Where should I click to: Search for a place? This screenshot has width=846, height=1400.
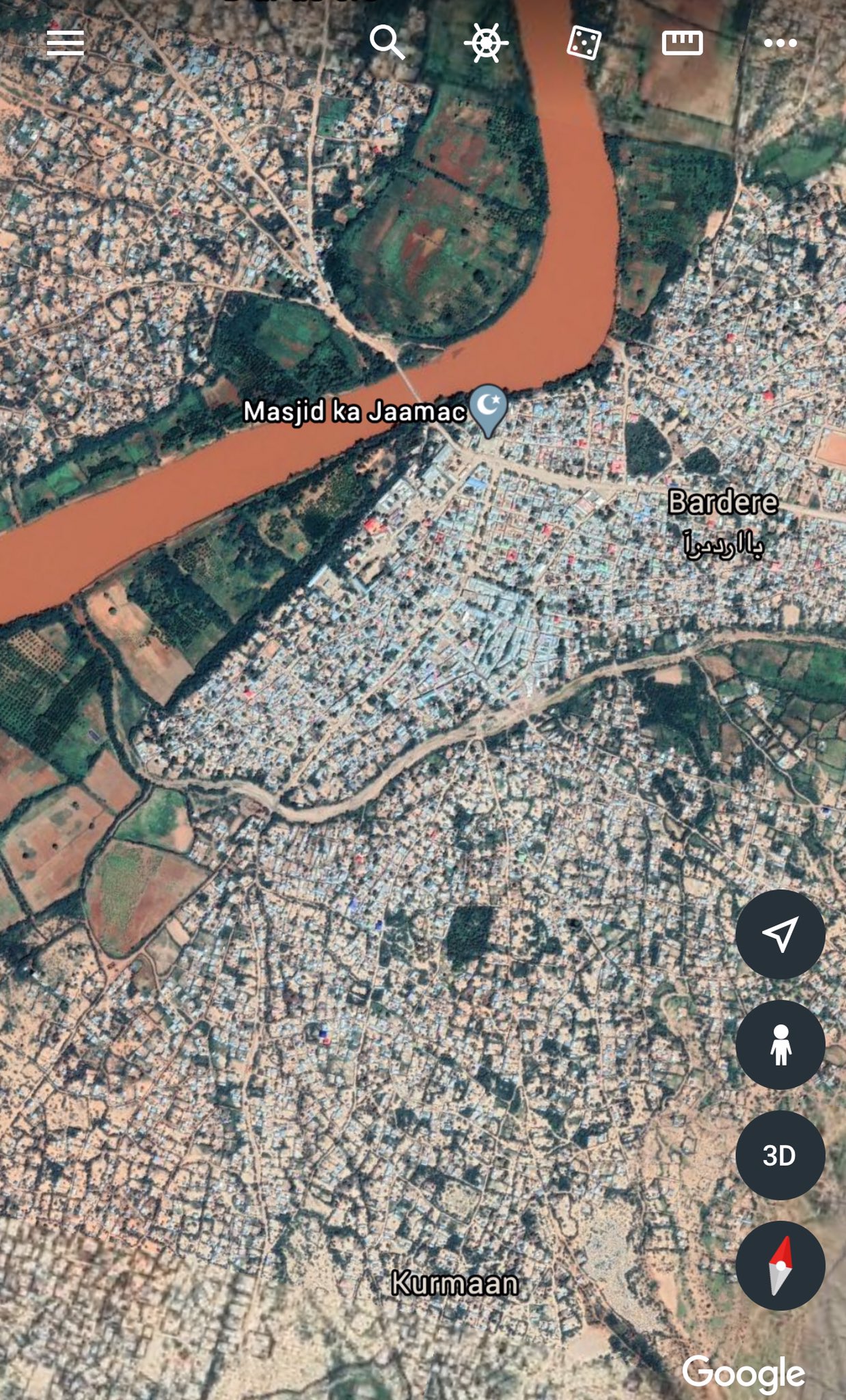tap(387, 42)
